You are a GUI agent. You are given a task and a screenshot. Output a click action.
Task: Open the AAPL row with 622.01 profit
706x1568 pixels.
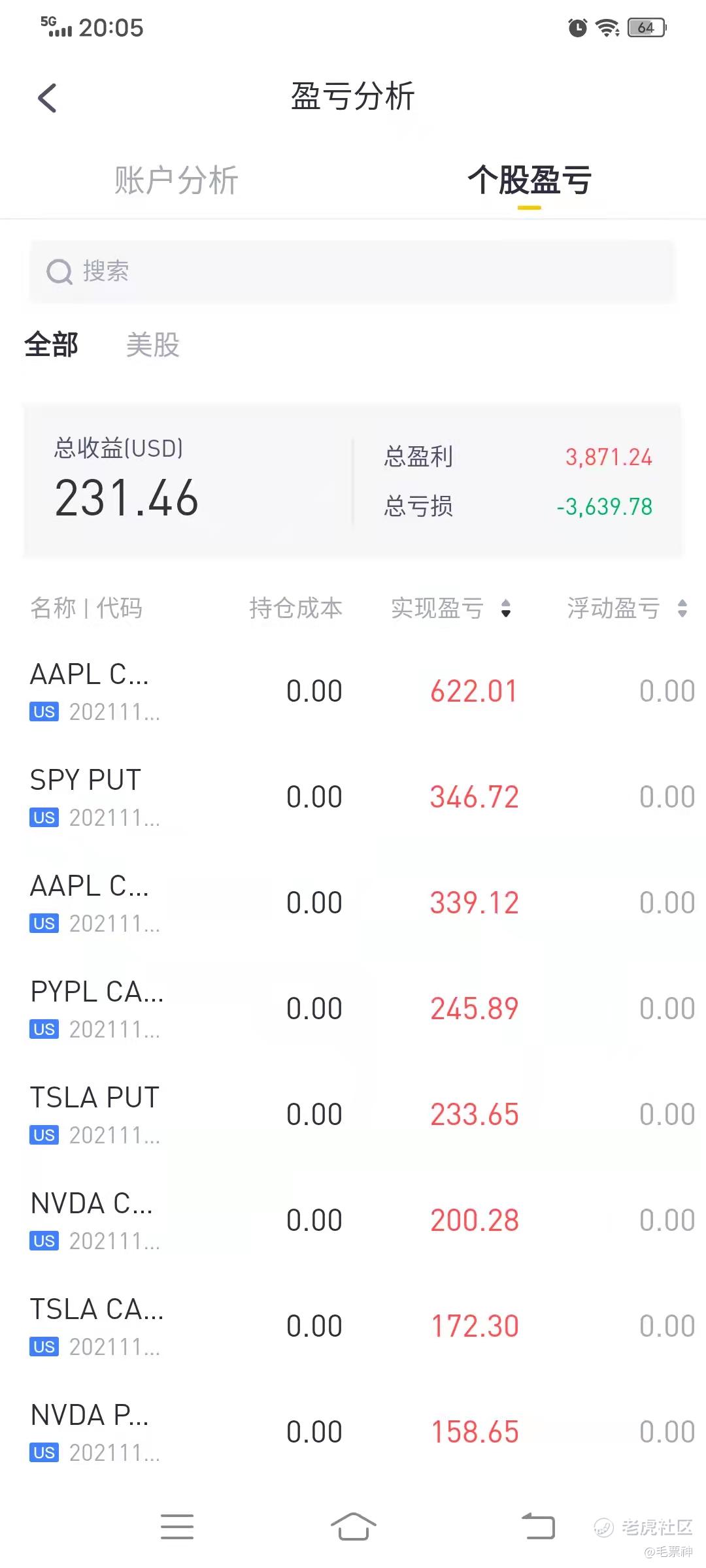click(353, 691)
